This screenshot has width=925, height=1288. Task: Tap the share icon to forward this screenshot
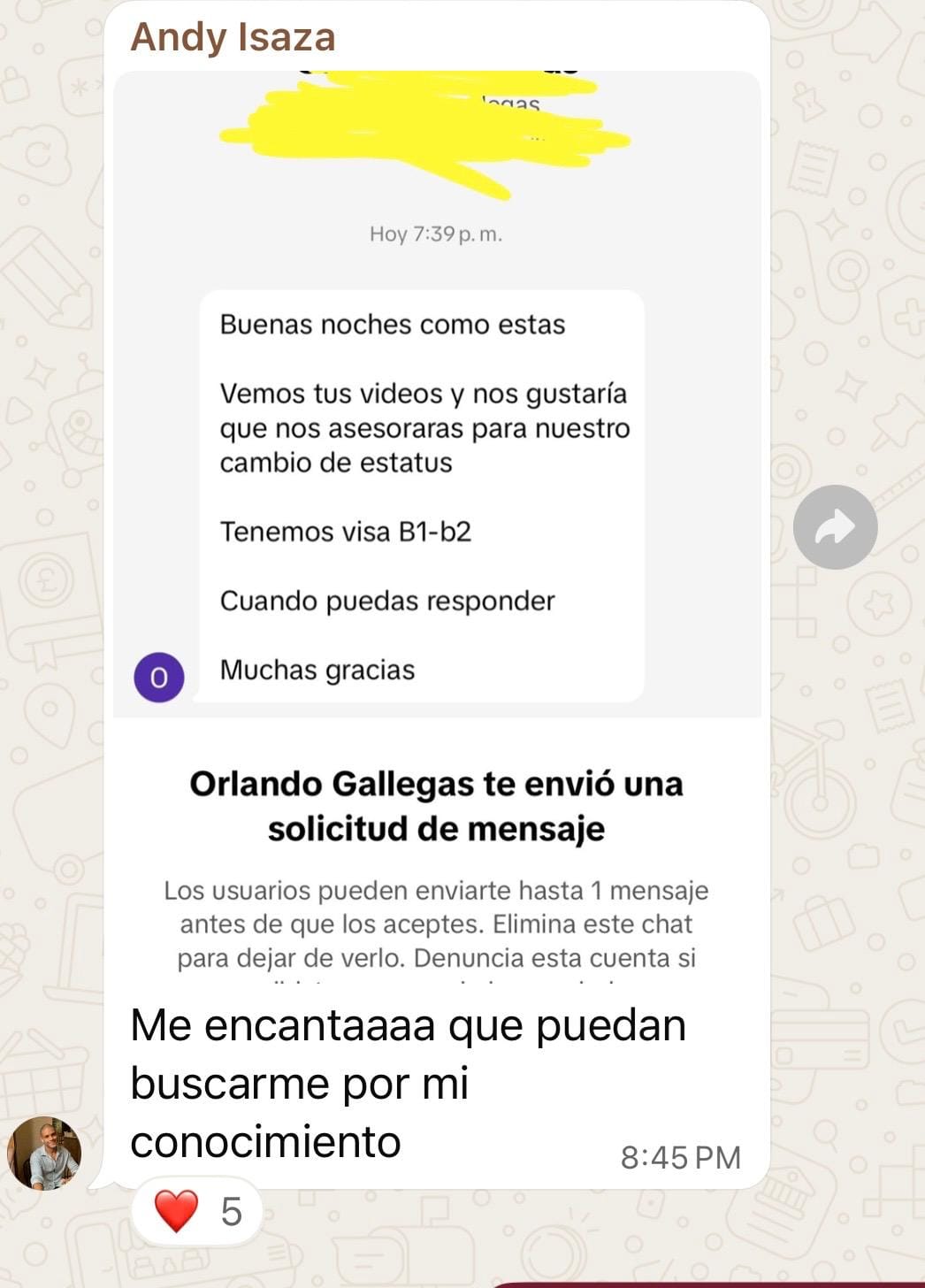tap(837, 525)
